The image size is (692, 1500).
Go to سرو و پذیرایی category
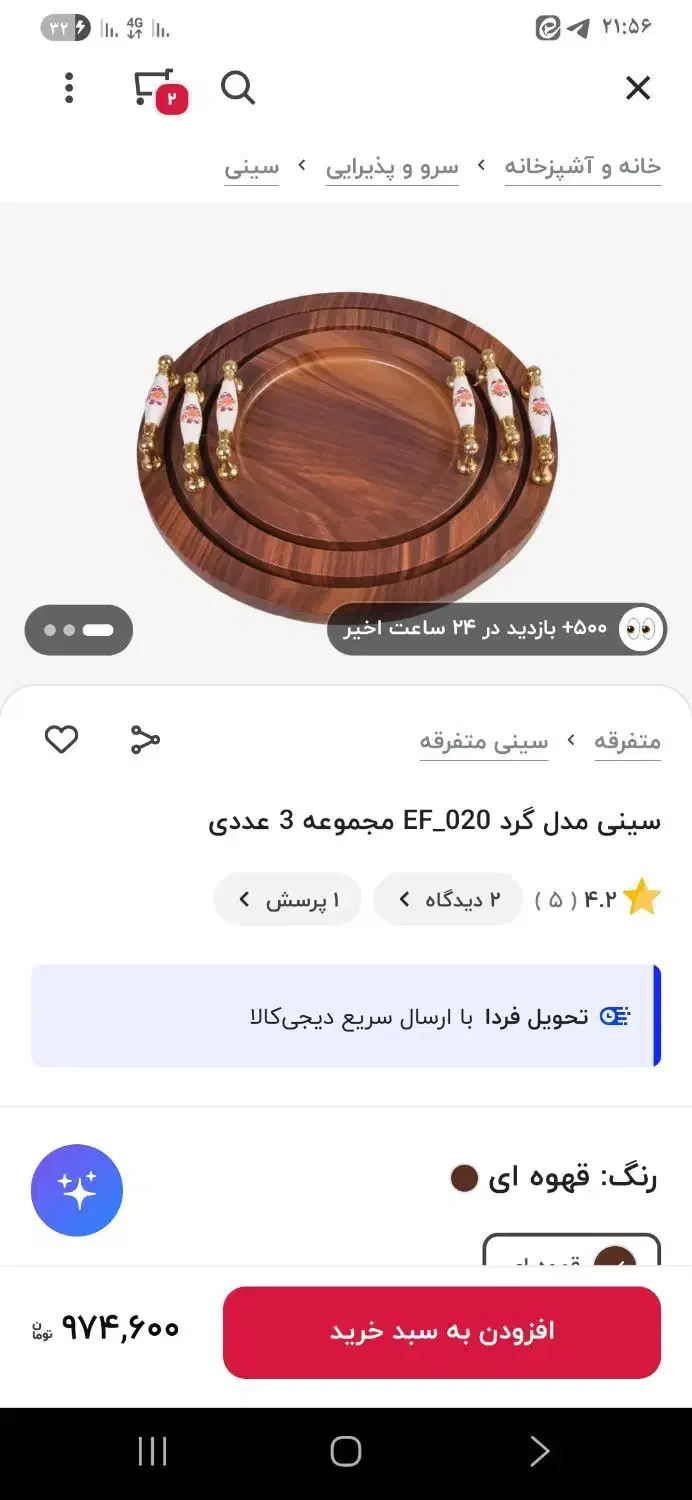tap(392, 168)
